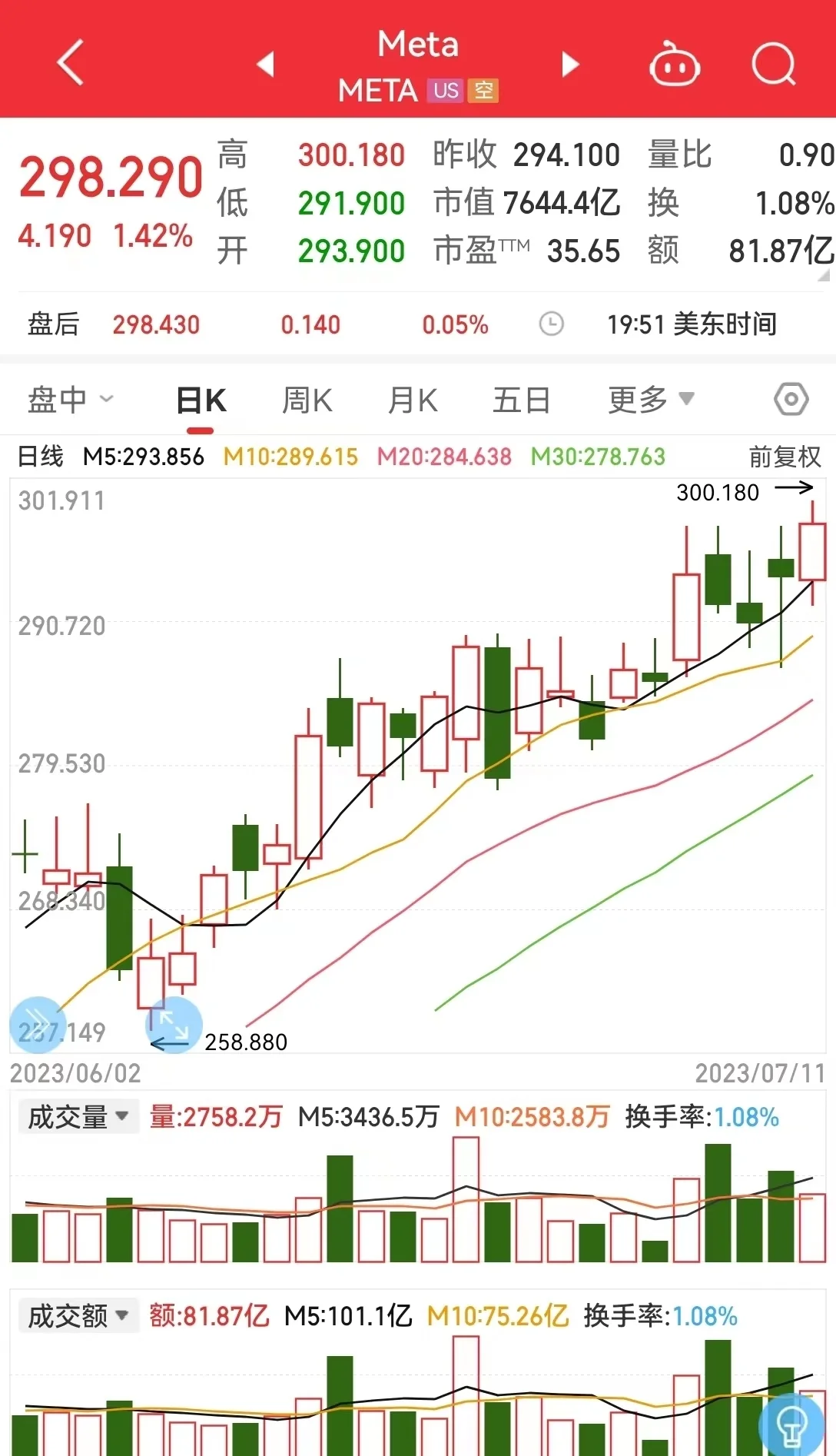836x1456 pixels.
Task: Switch to the previous stock
Action: pos(266,64)
